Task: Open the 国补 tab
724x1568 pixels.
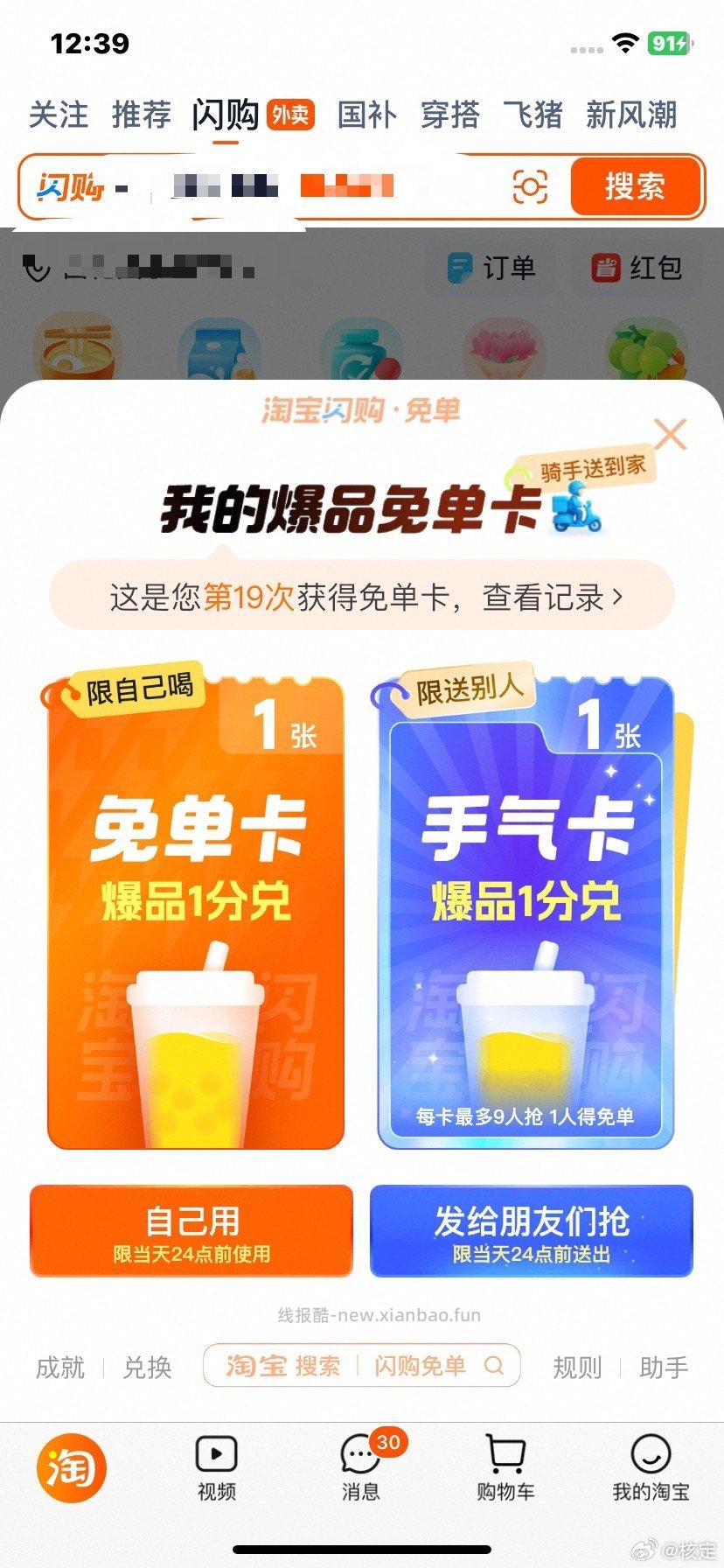Action: 367,115
